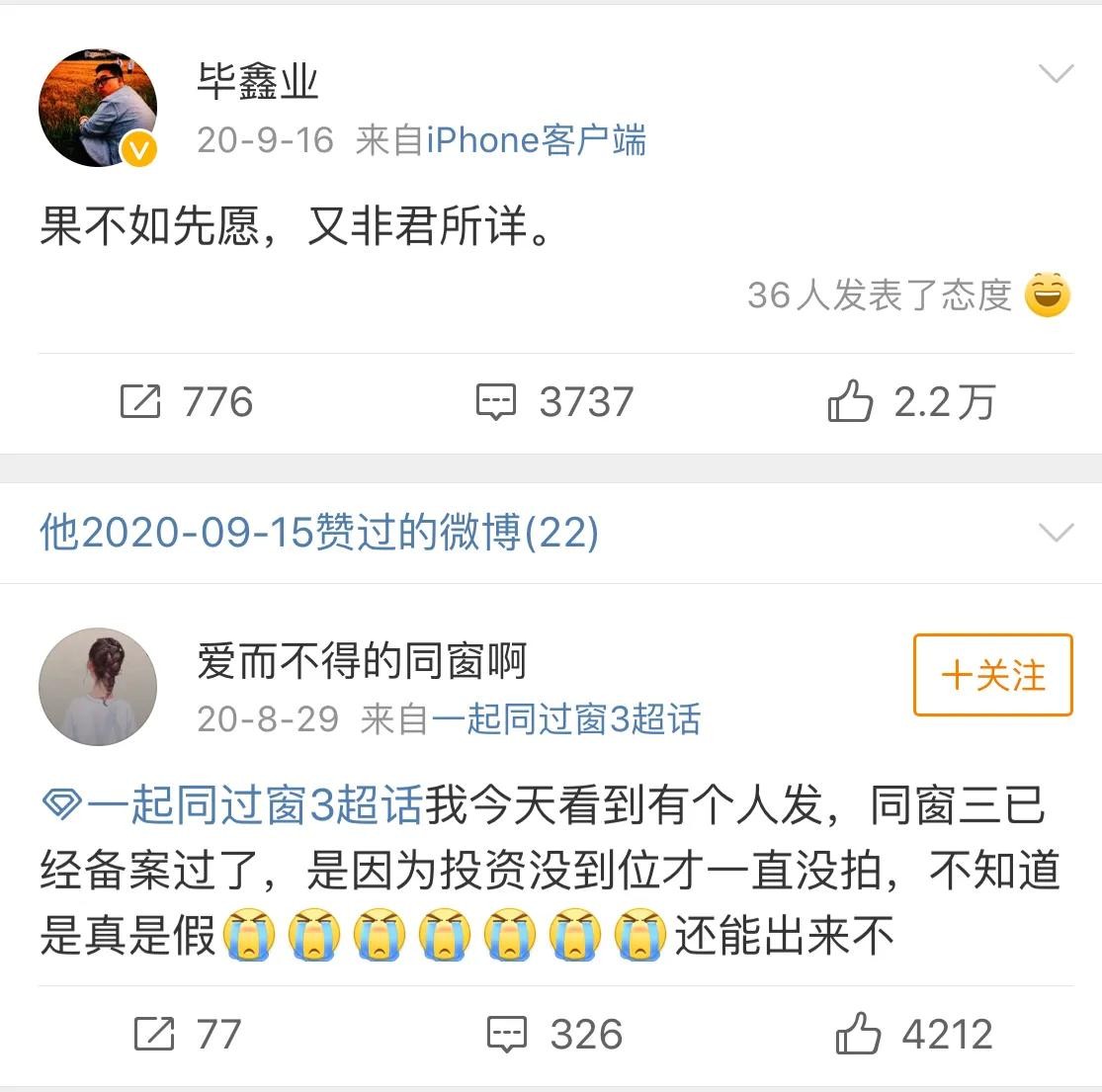
Task: Repost 毕鑫业's post with 776 shares
Action: (x=187, y=402)
